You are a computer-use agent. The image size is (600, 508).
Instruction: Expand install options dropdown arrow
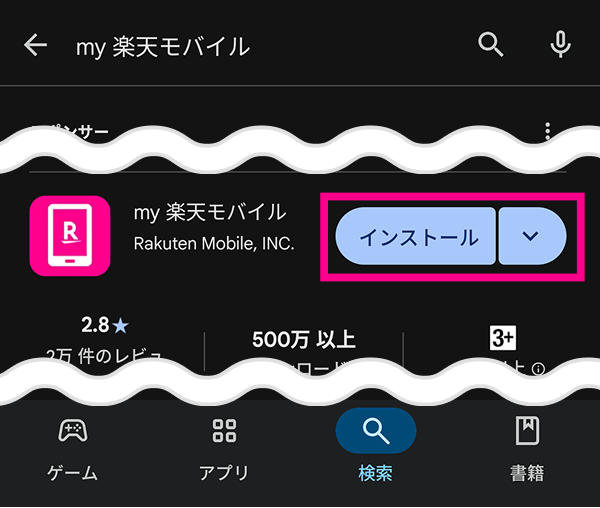pyautogui.click(x=532, y=237)
